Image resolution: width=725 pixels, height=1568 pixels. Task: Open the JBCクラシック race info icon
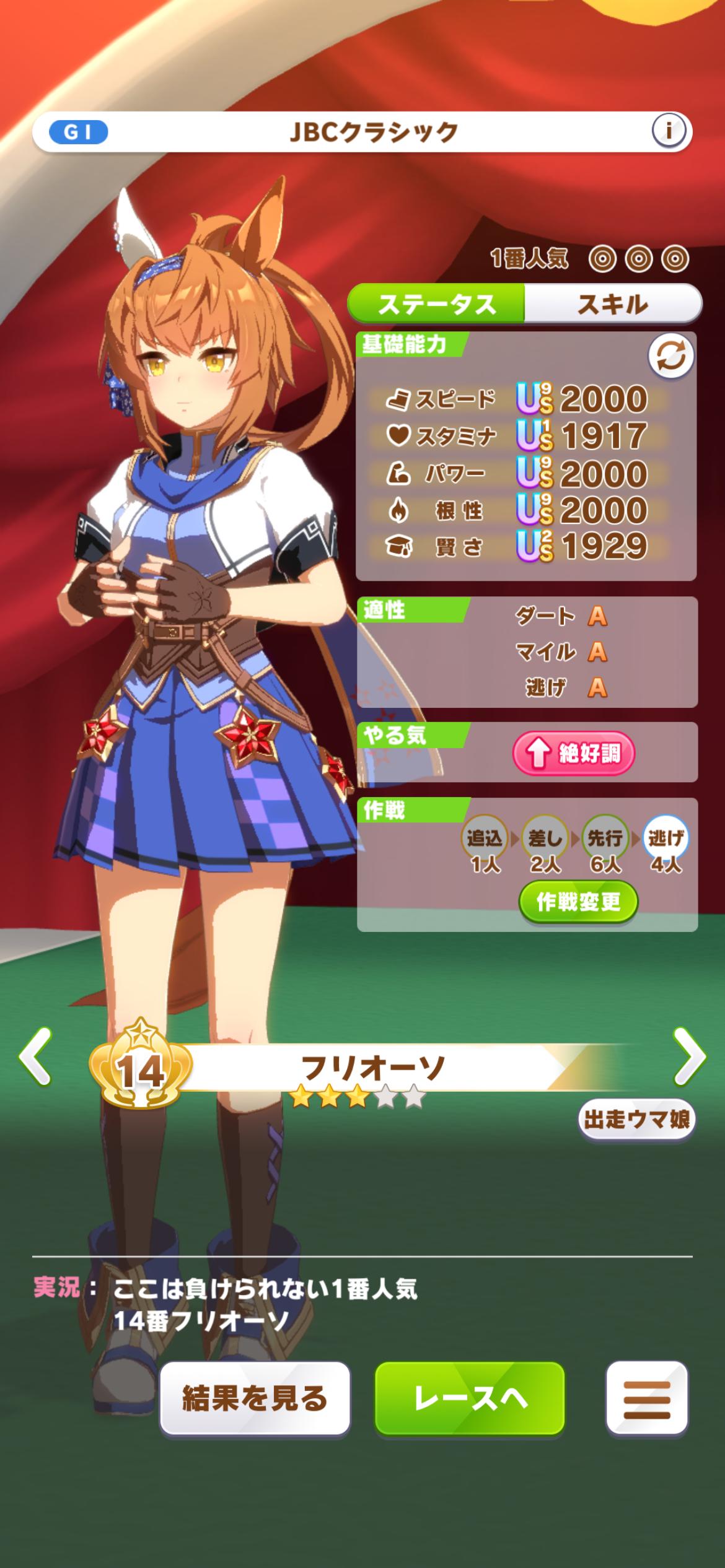pos(668,131)
